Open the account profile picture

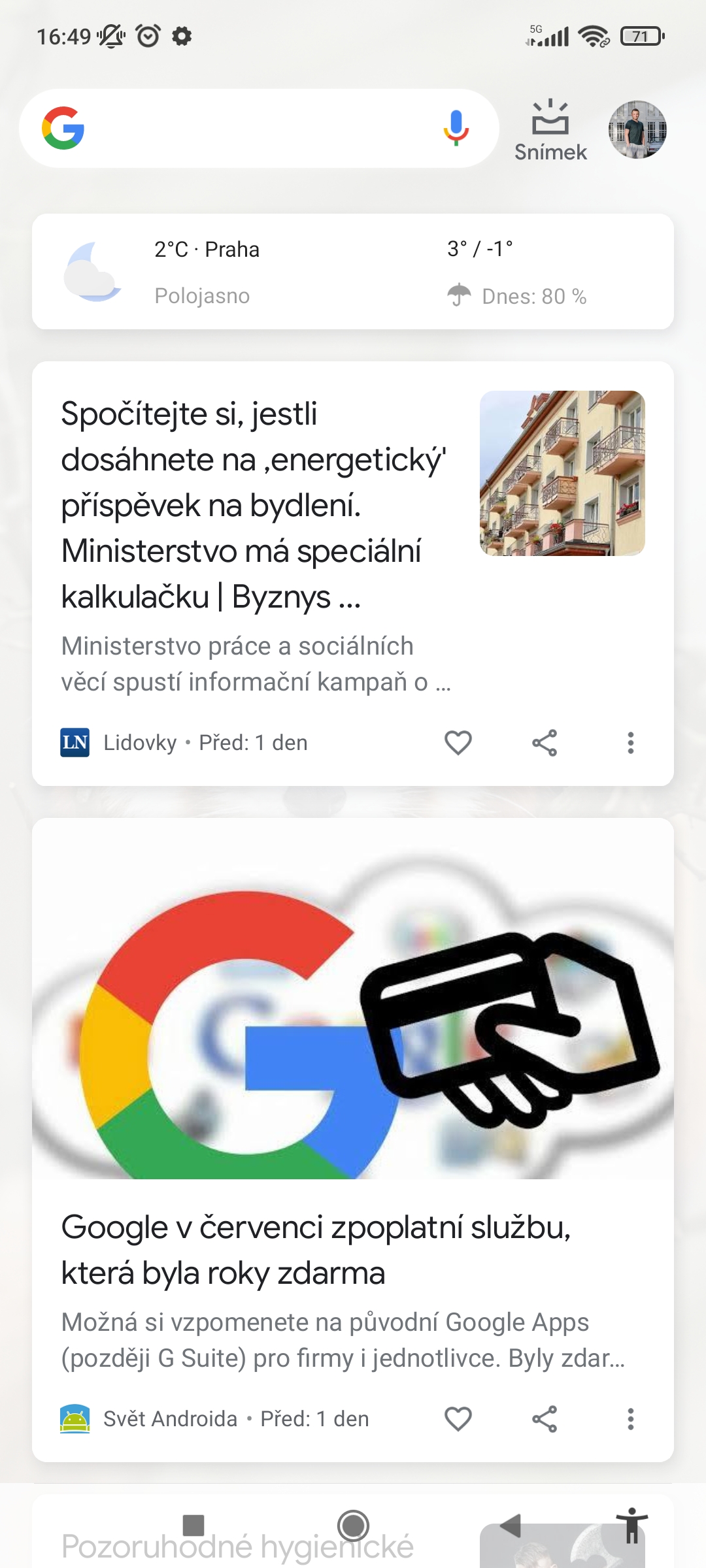coord(637,129)
